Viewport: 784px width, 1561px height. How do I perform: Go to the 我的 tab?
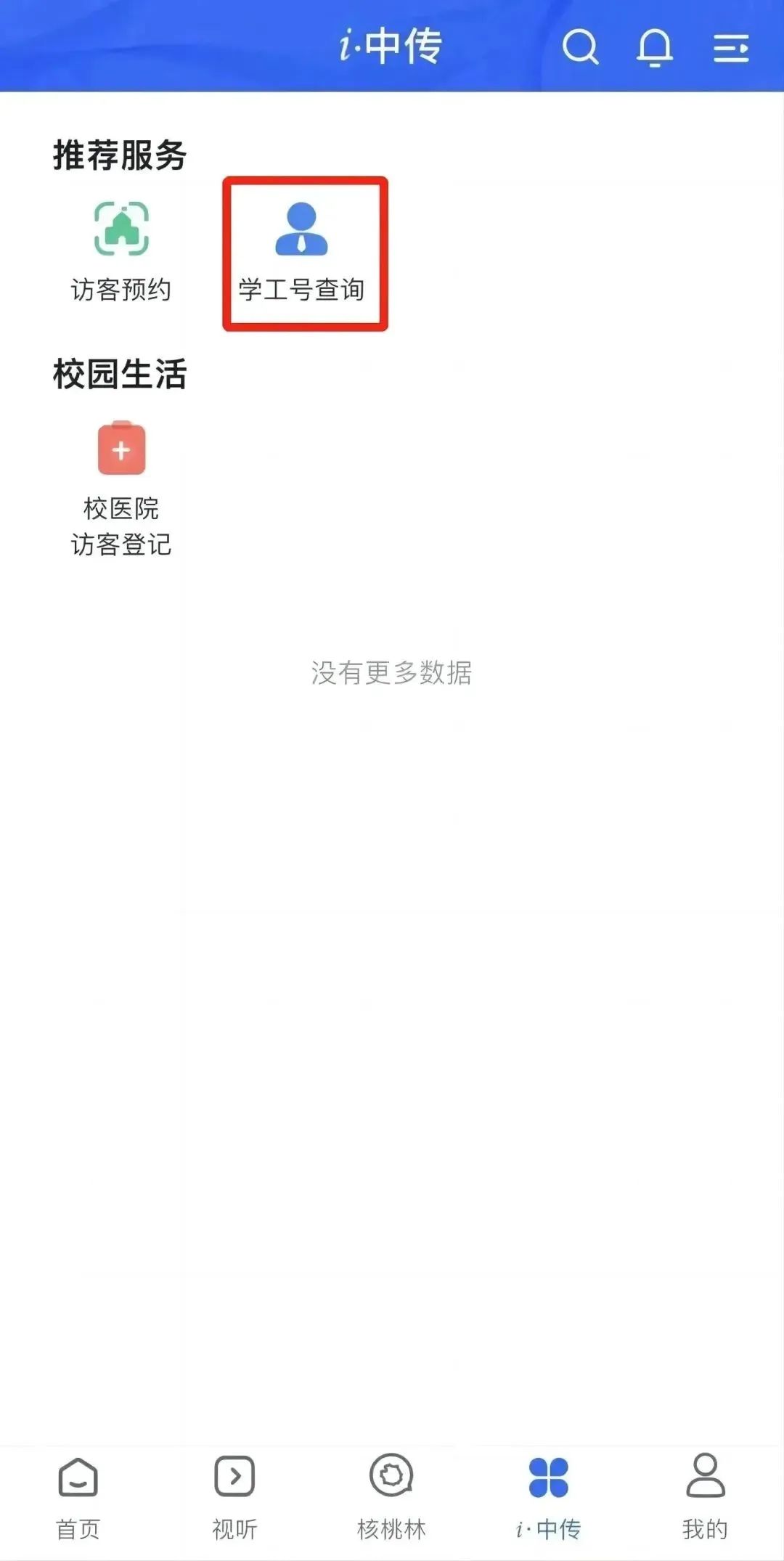point(705,1497)
